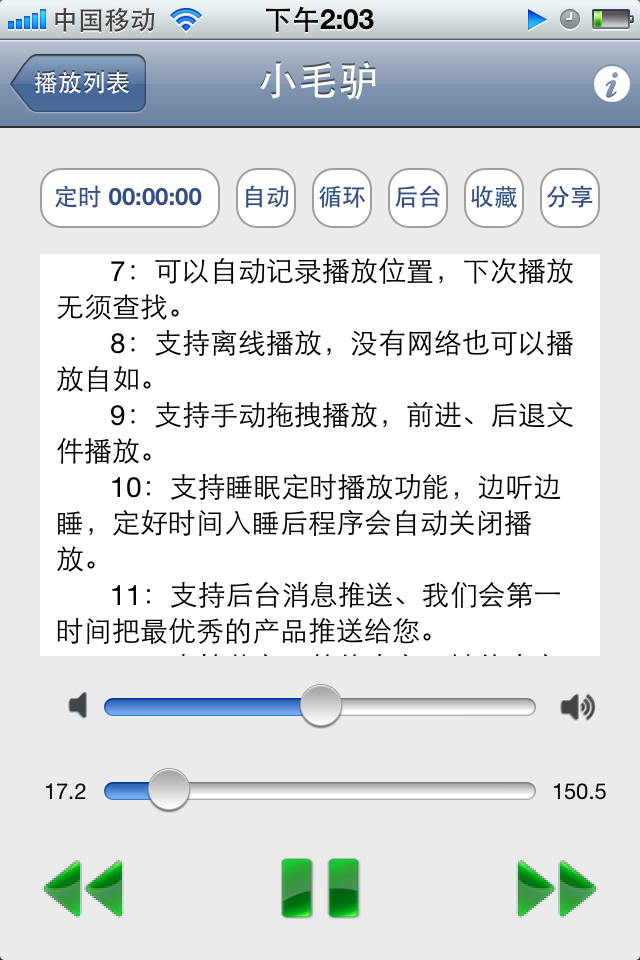The width and height of the screenshot is (640, 960).
Task: Toggle the 自动 auto-play option
Action: (267, 197)
